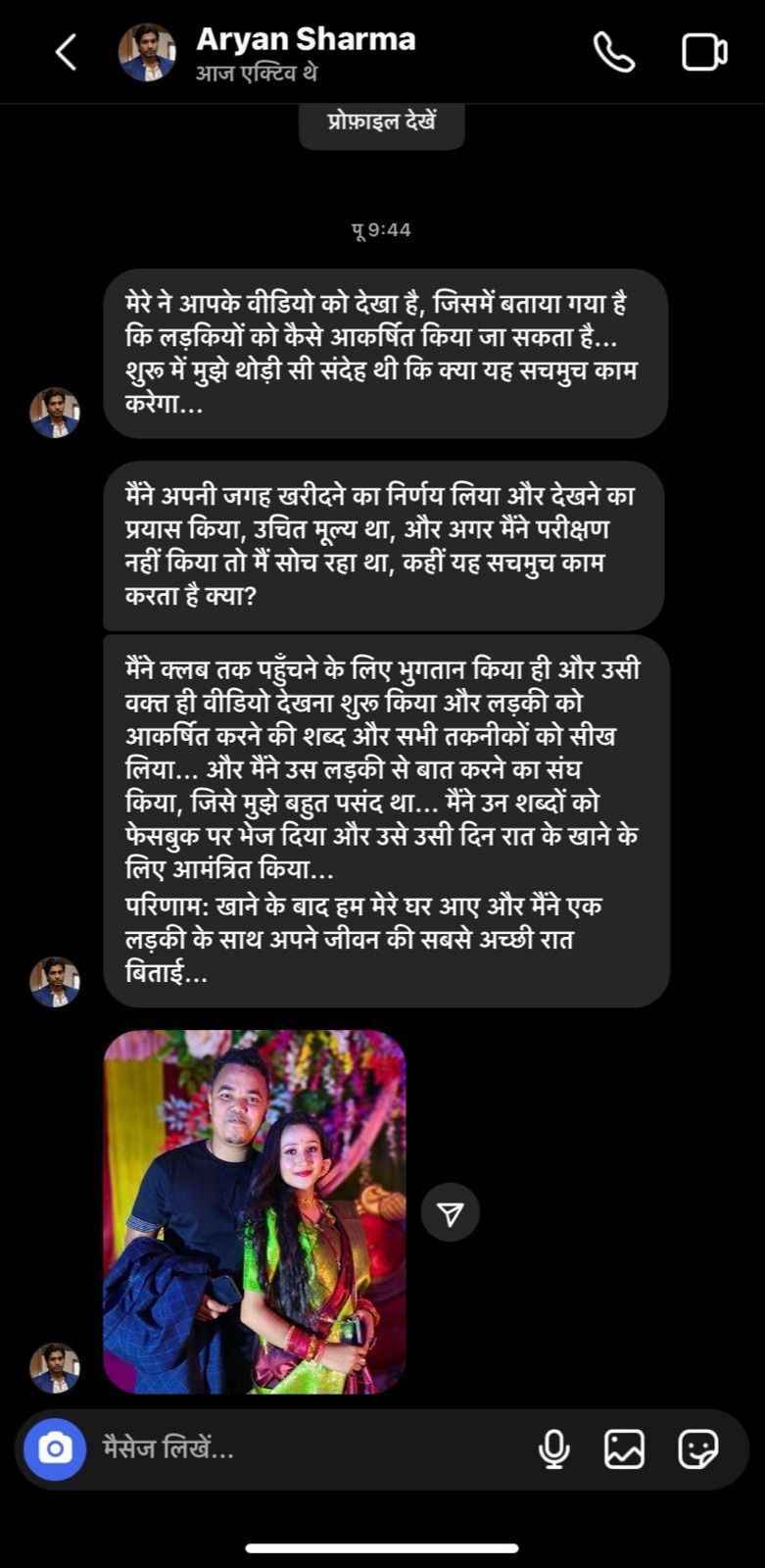Forward the photo using the send icon

pyautogui.click(x=450, y=1212)
